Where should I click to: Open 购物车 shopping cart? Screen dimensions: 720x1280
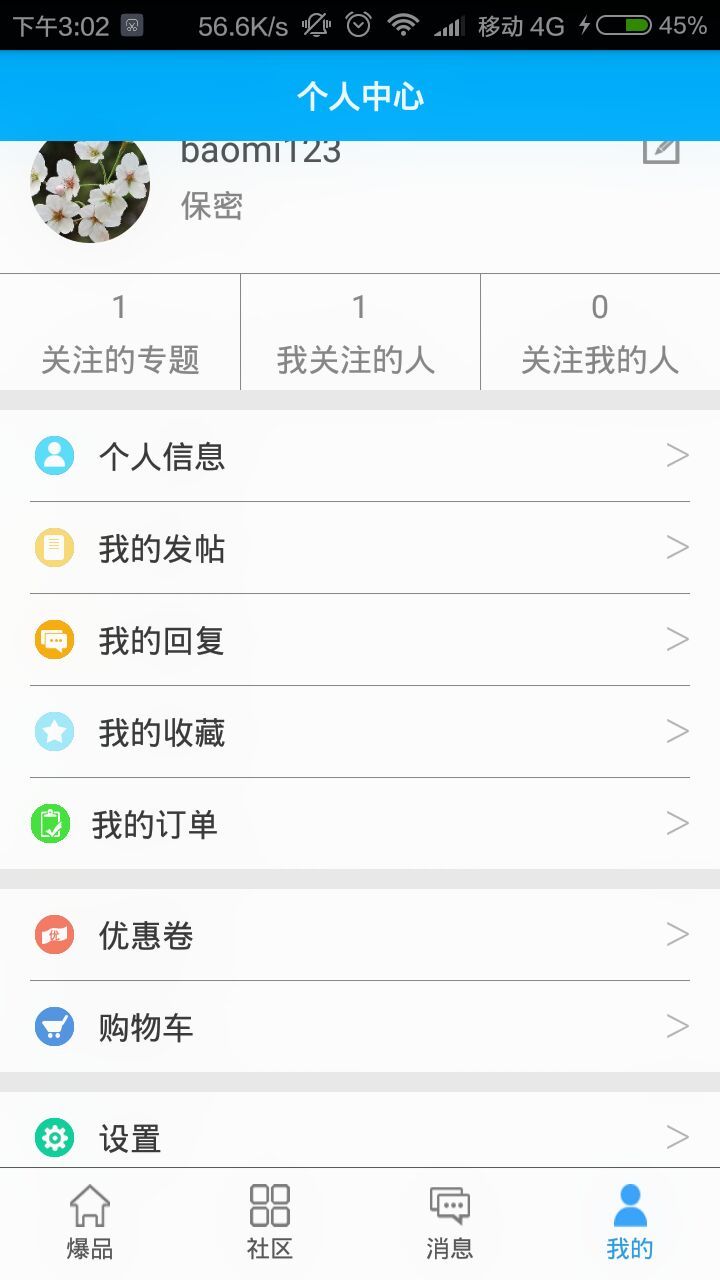(x=360, y=1027)
